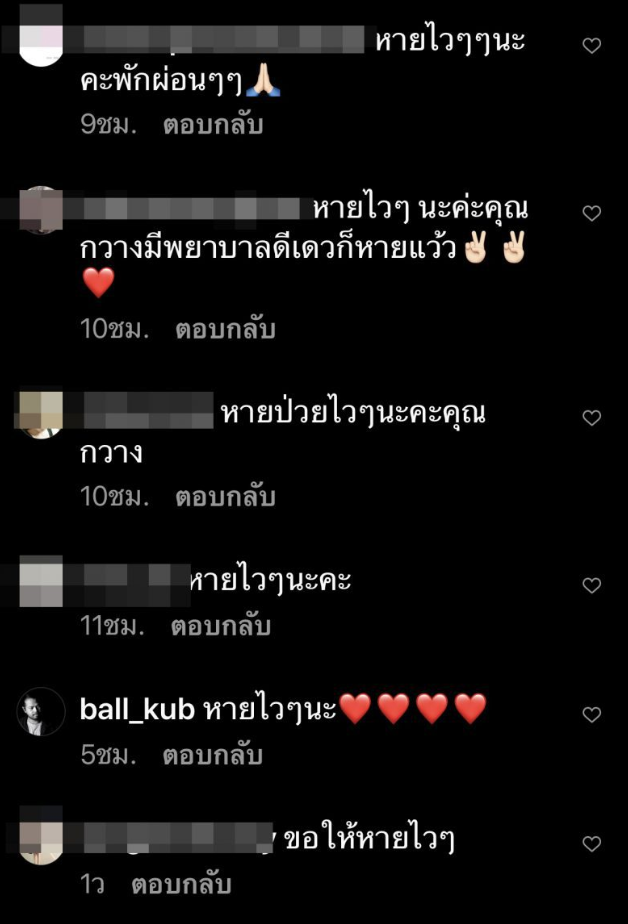Reply to the comment mentioning พยาบาลดี

click(x=225, y=329)
